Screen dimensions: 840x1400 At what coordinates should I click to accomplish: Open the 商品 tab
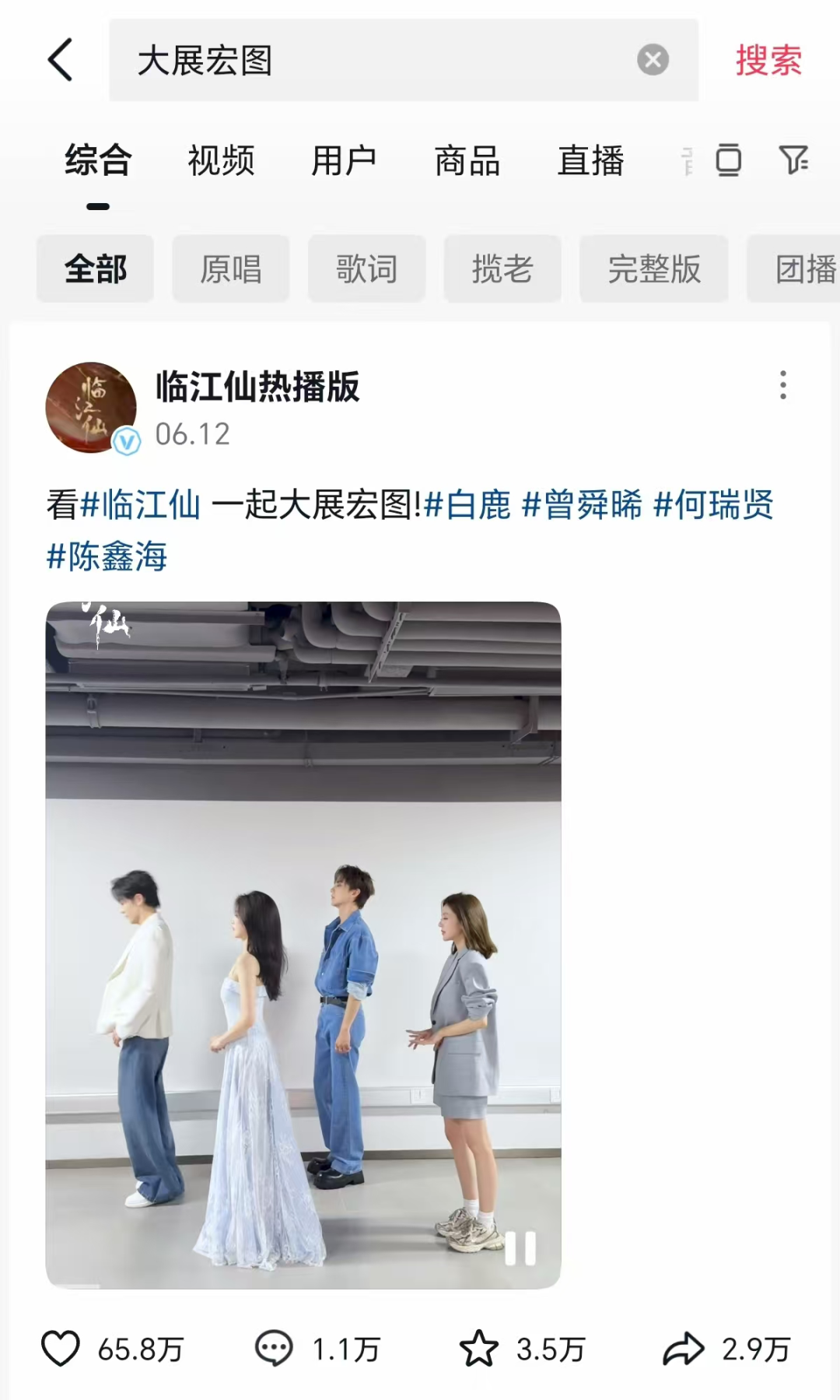tap(467, 161)
